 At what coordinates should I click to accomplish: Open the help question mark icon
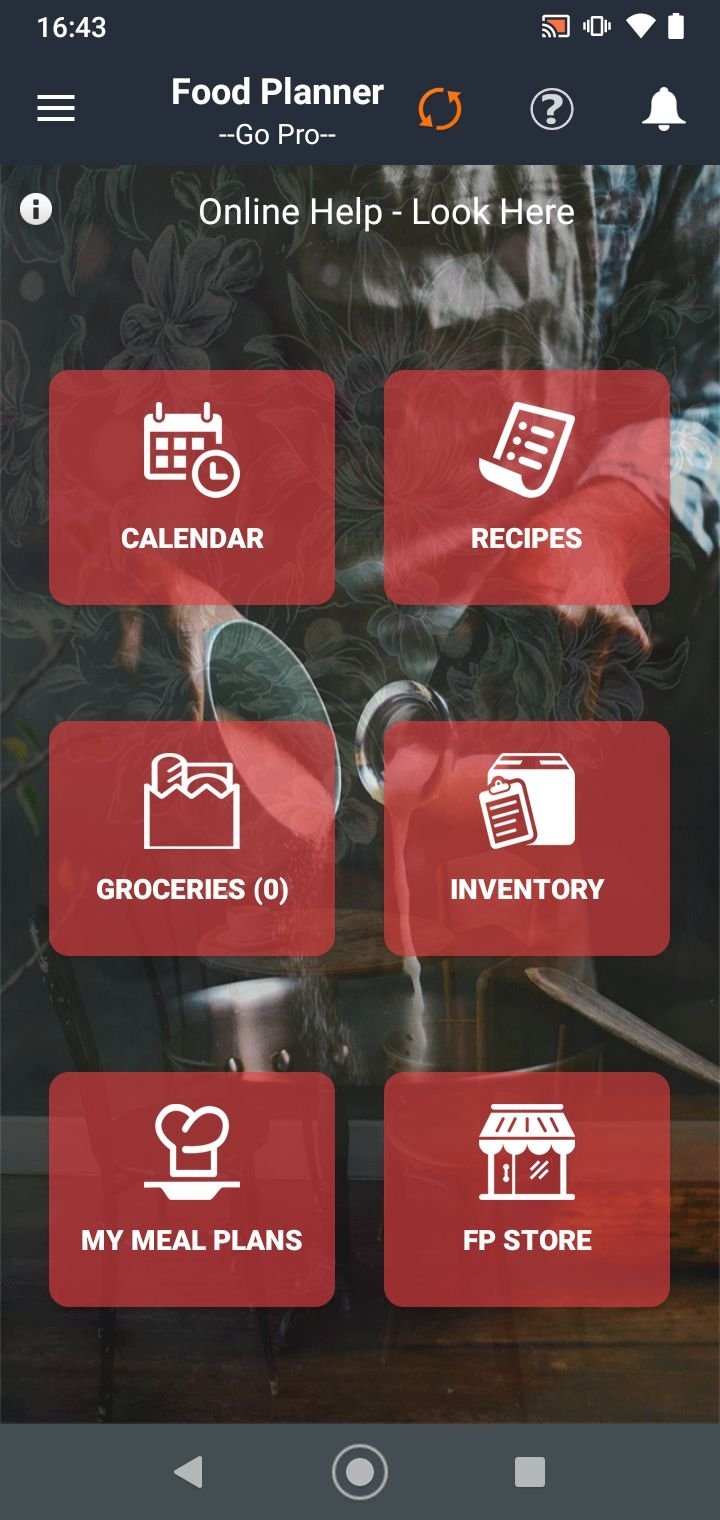[552, 108]
